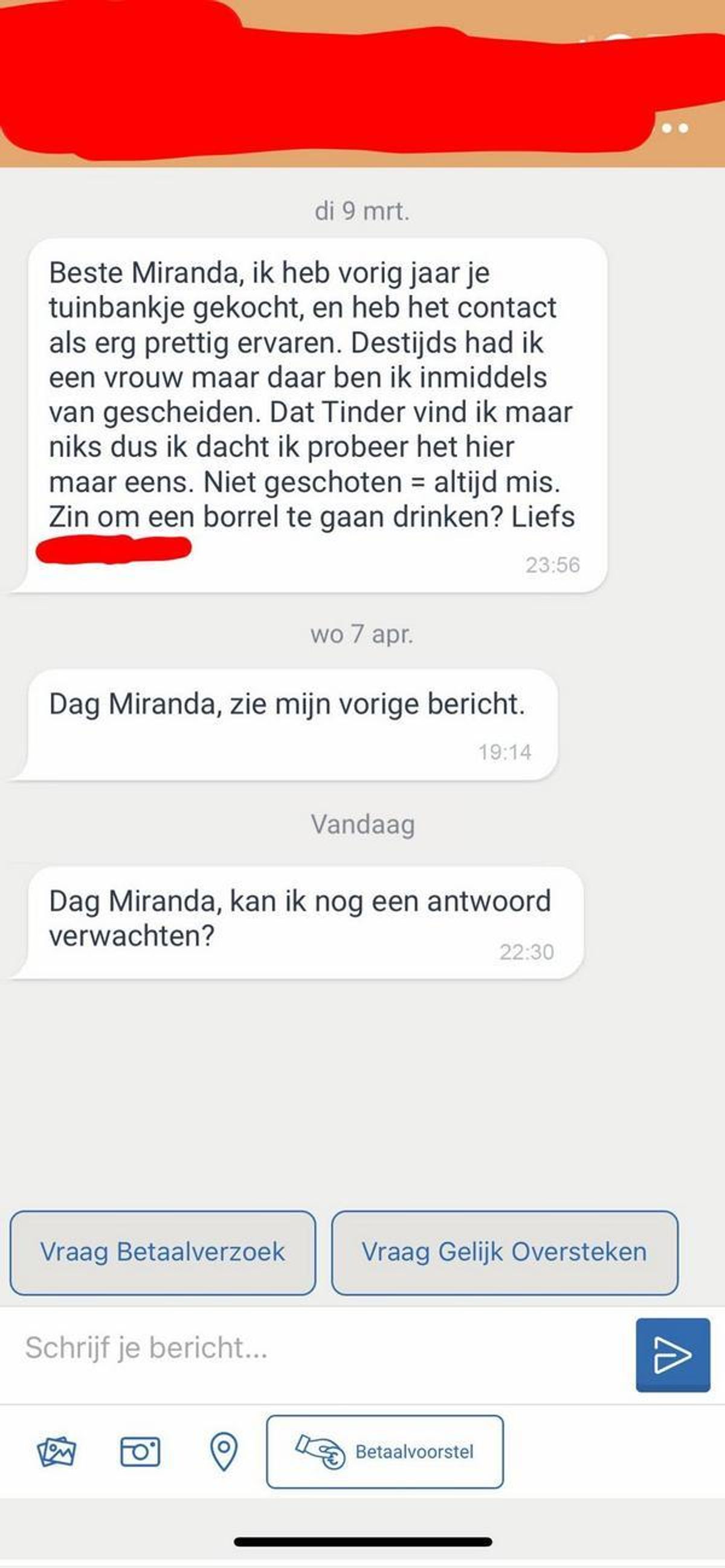Screen dimensions: 725x1568
Task: Make a Betaalvoorstel payment proposal
Action: 385,1452
